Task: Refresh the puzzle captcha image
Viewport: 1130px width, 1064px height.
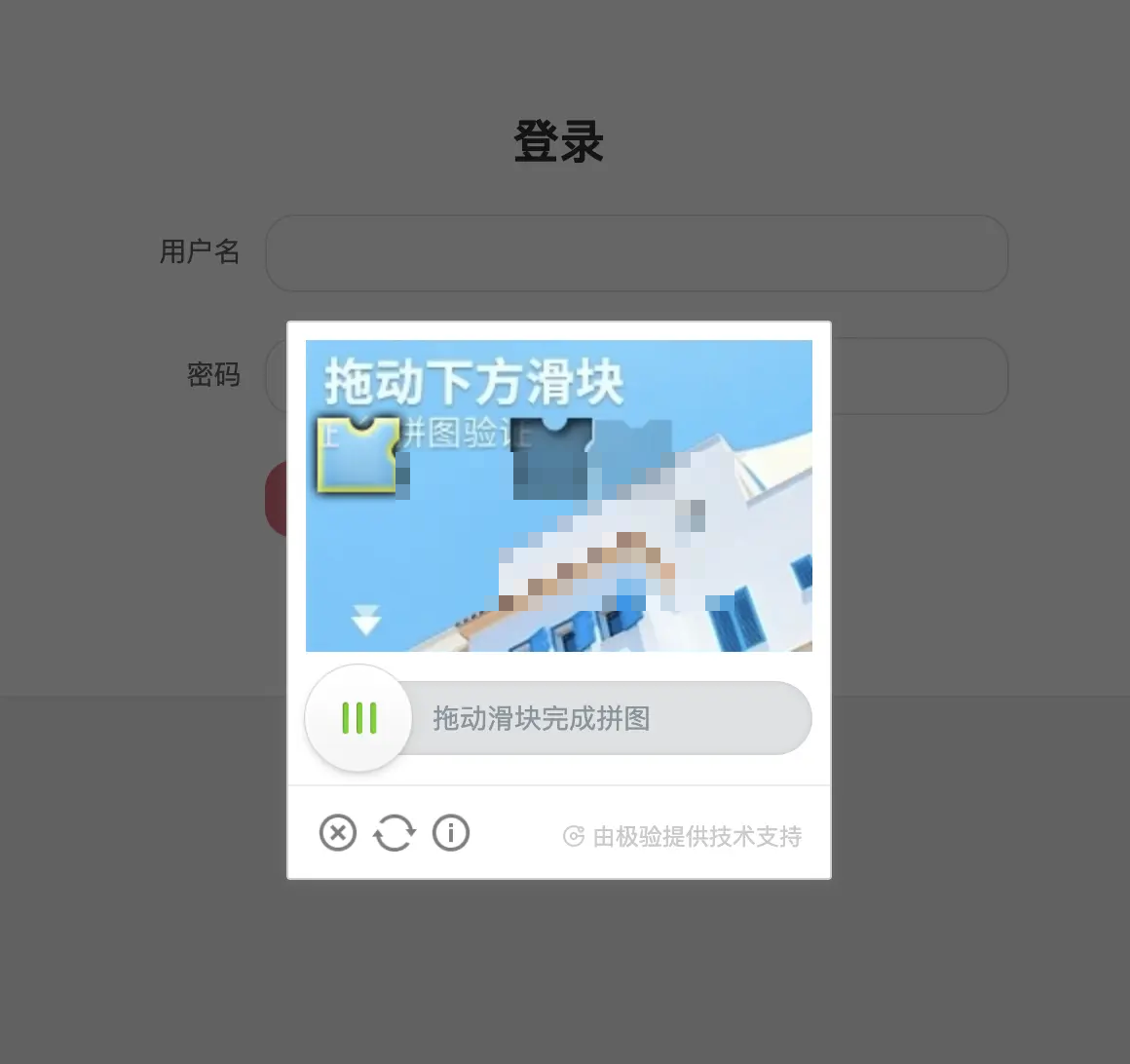Action: (x=395, y=833)
